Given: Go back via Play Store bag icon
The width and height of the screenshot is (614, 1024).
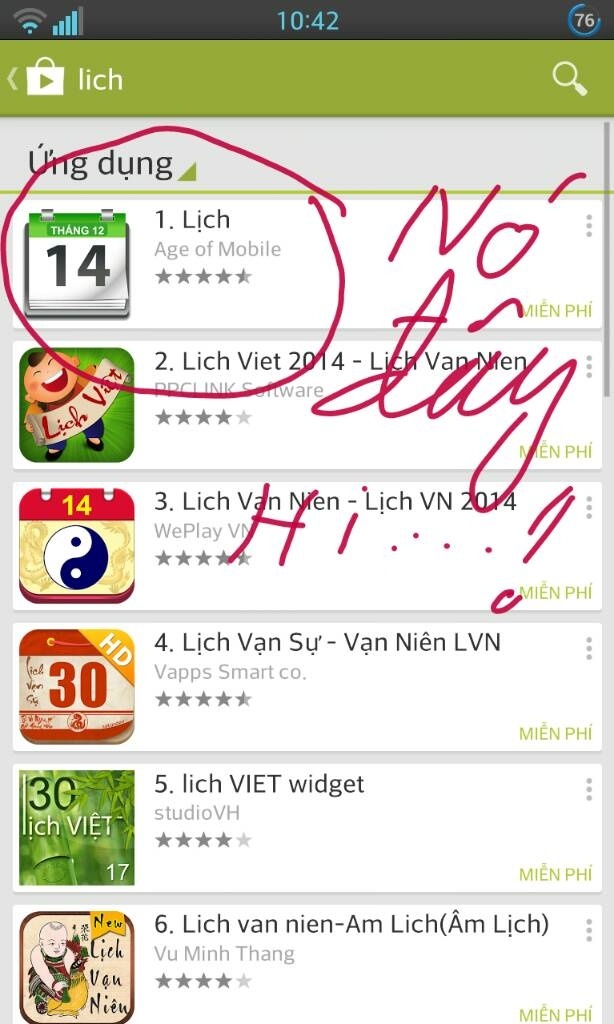Looking at the screenshot, I should pos(42,78).
